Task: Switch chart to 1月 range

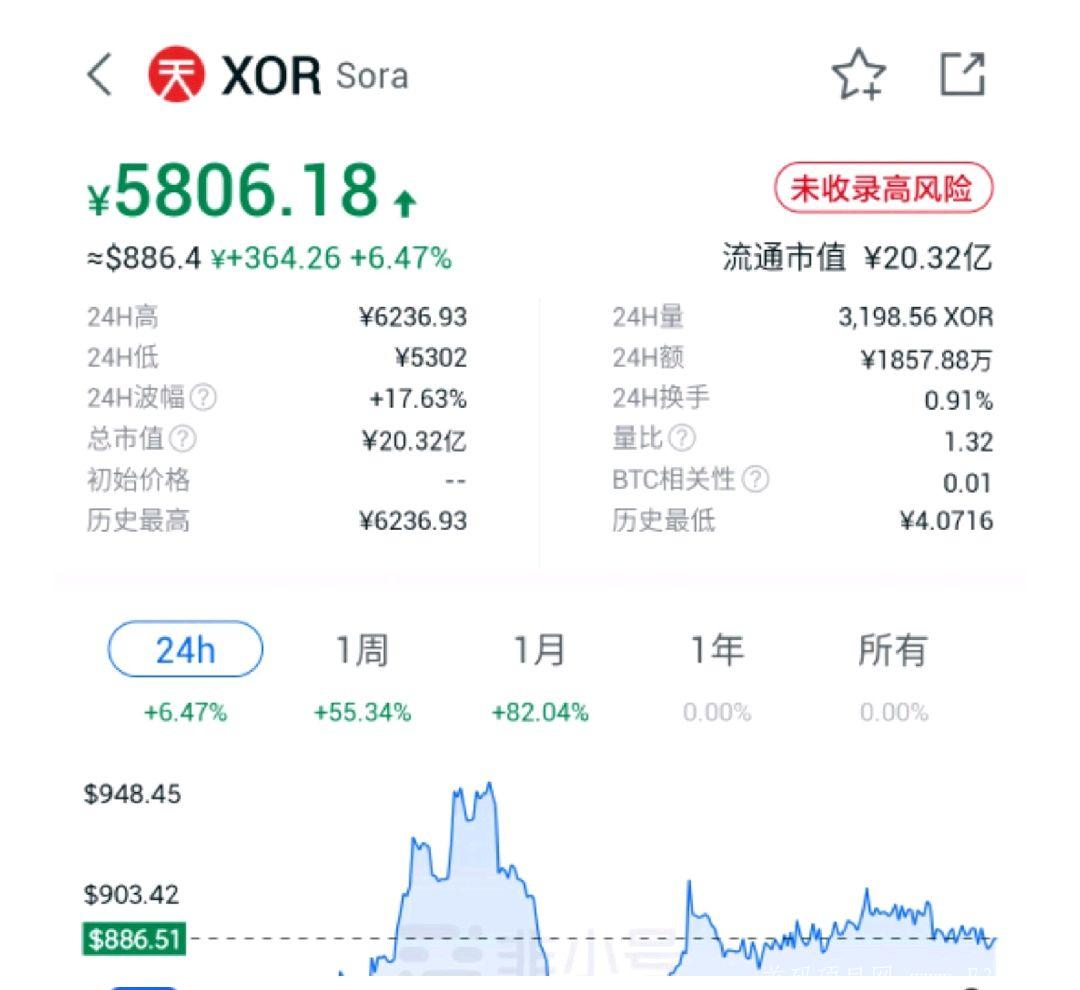Action: (539, 650)
